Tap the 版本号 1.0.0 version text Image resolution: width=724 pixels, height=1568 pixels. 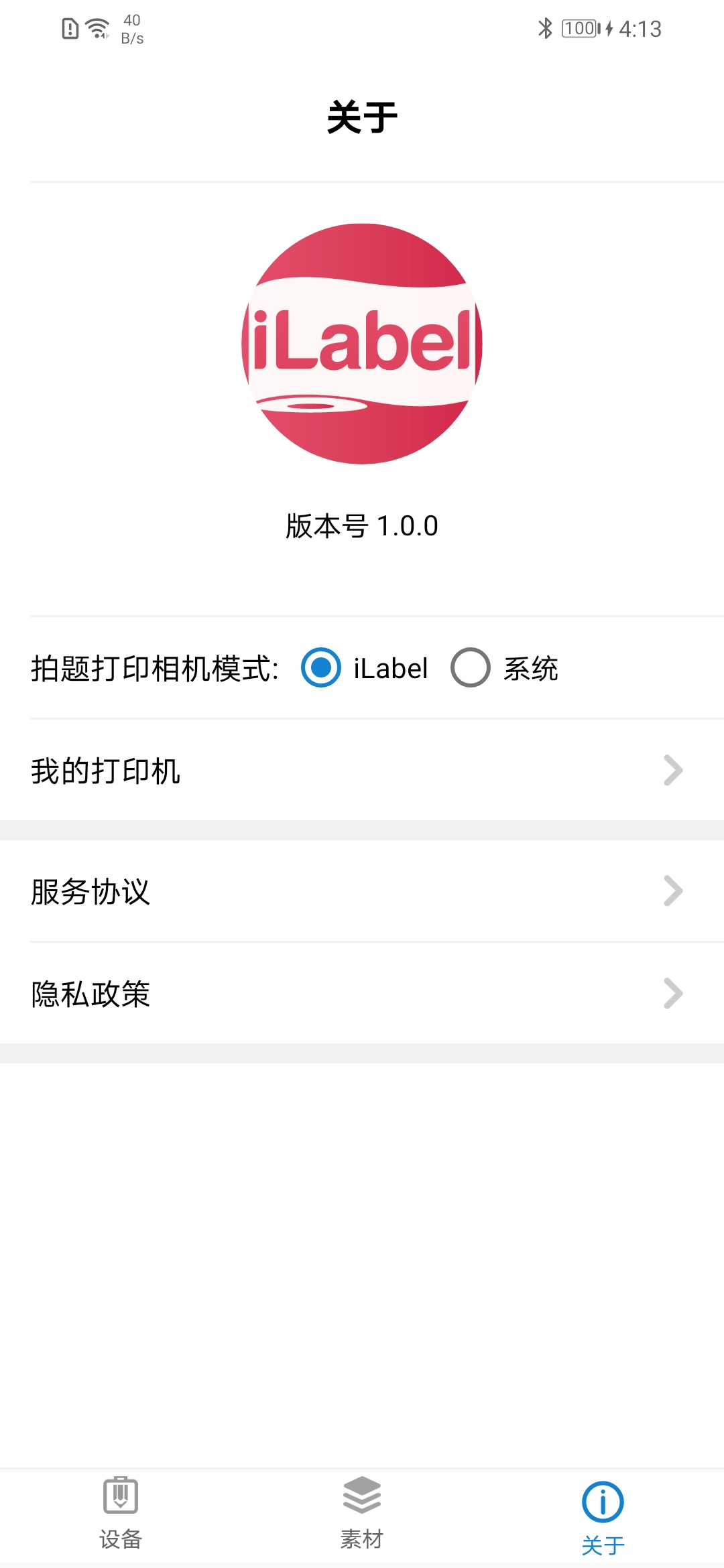(x=362, y=527)
